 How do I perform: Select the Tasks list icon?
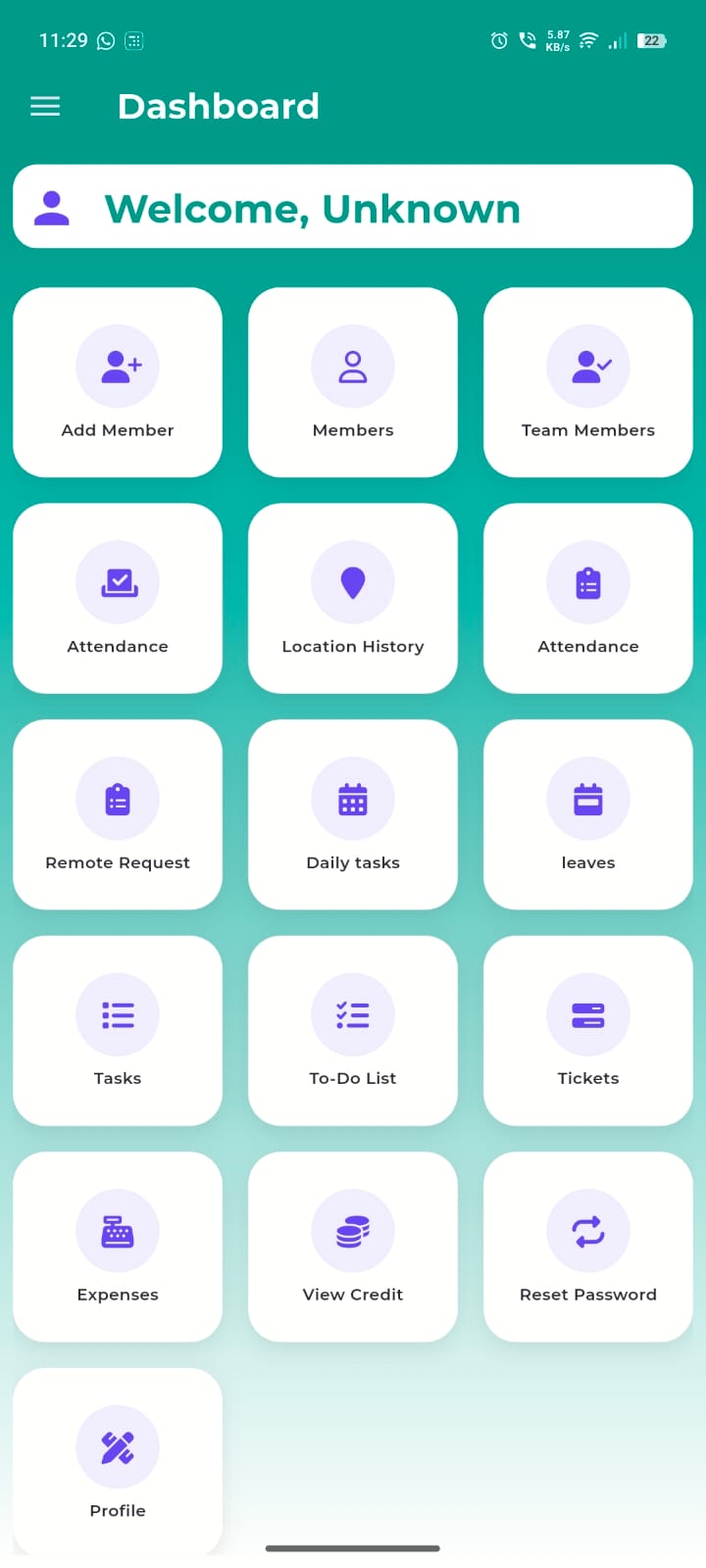pyautogui.click(x=118, y=1014)
